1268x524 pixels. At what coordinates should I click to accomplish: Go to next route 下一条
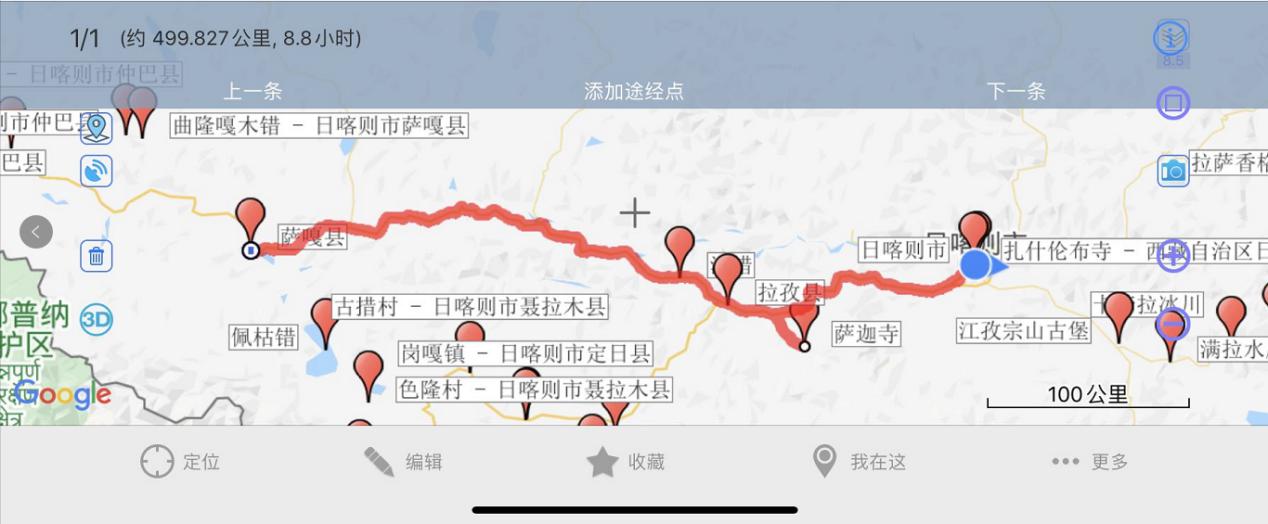pyautogui.click(x=1015, y=91)
